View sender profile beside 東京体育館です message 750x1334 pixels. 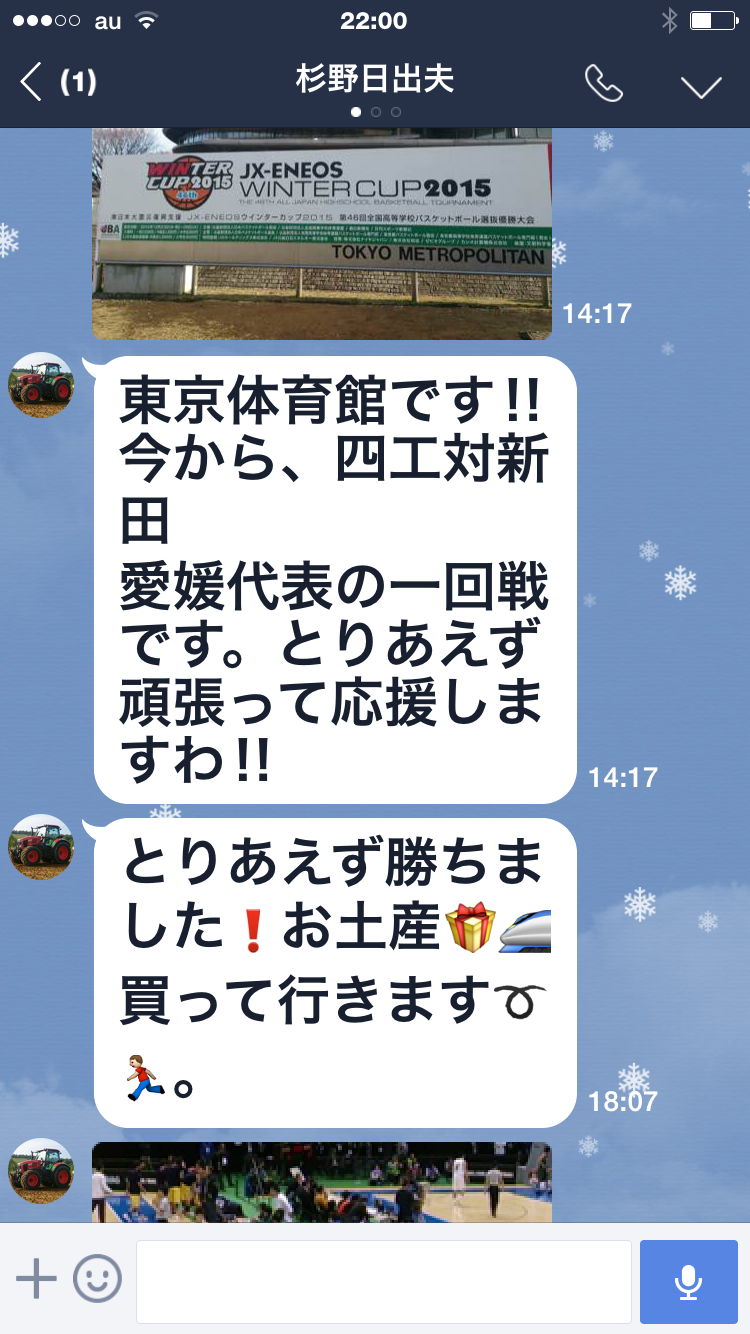[41, 385]
